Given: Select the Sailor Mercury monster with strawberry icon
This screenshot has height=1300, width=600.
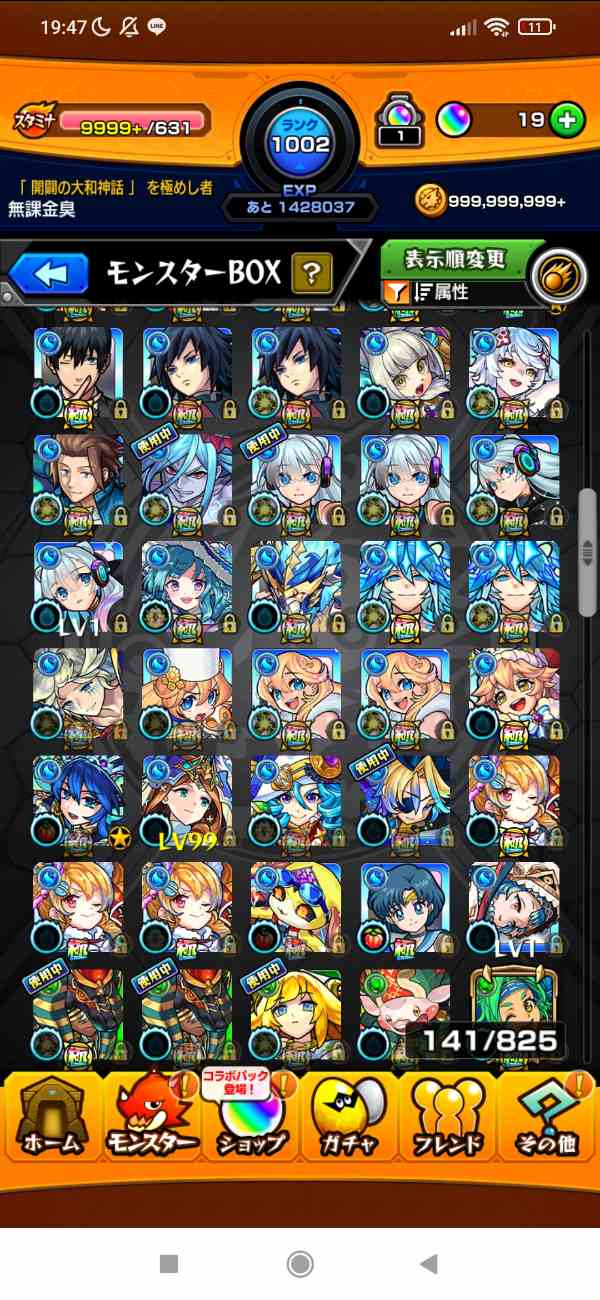Looking at the screenshot, I should 404,907.
